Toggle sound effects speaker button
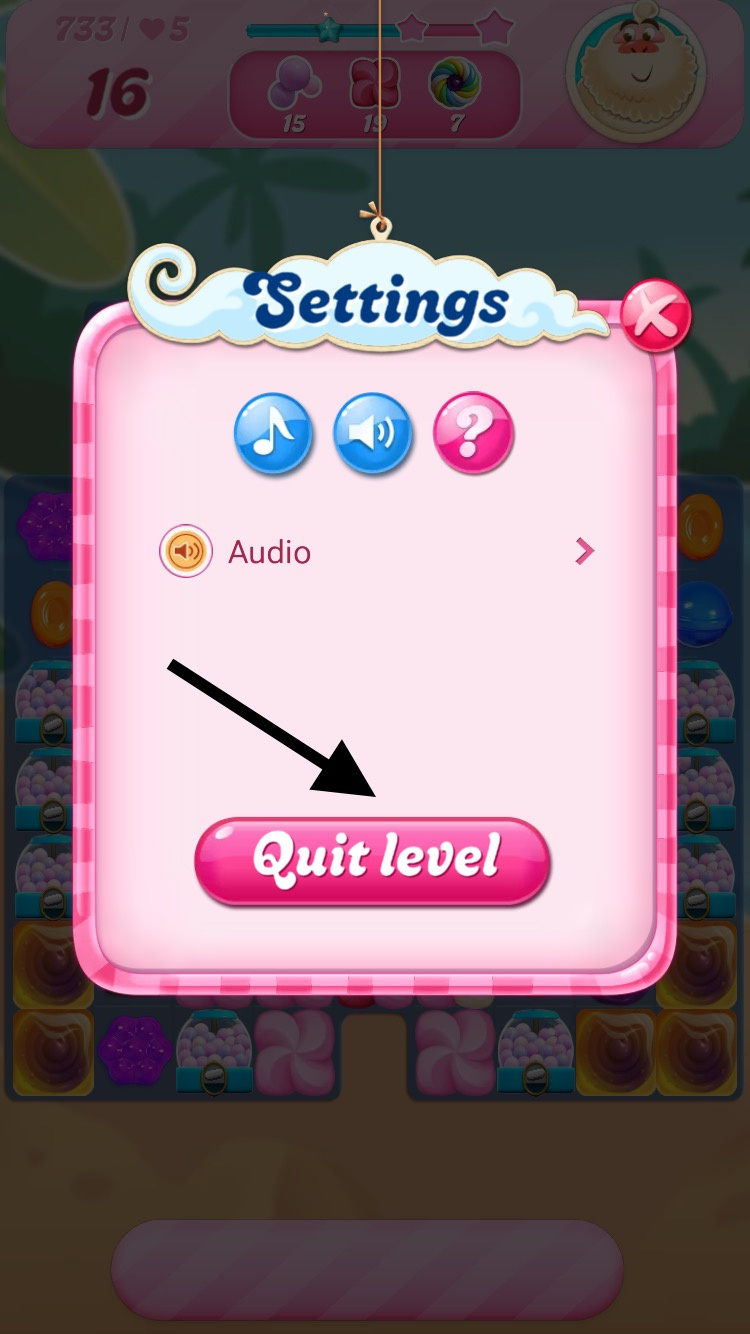The height and width of the screenshot is (1334, 750). (372, 433)
